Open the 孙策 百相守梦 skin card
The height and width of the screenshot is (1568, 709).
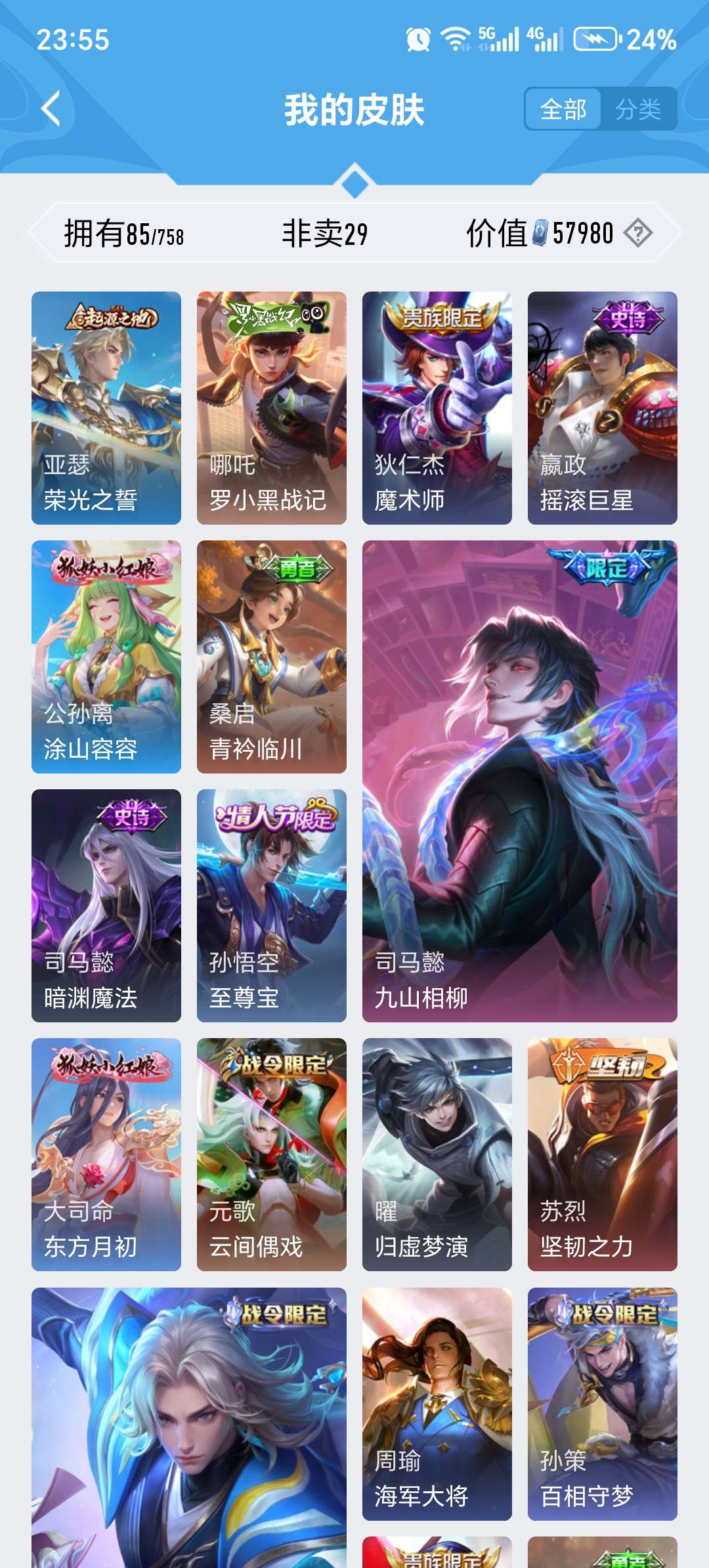coord(603,1404)
